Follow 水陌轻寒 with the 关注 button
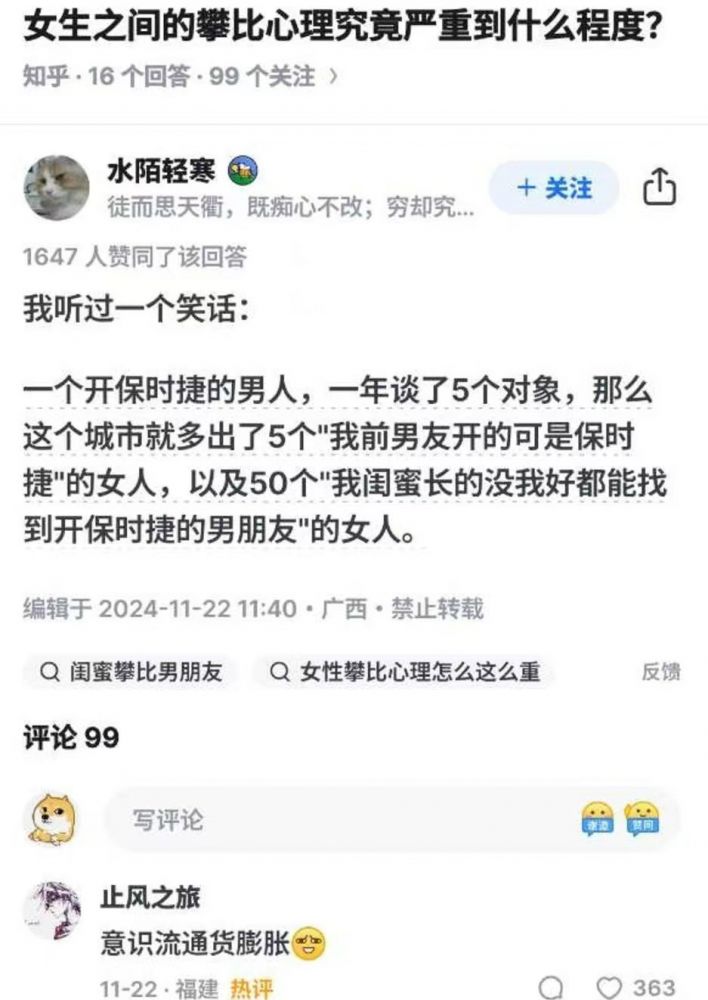Viewport: 708px width, 1000px height. point(553,188)
